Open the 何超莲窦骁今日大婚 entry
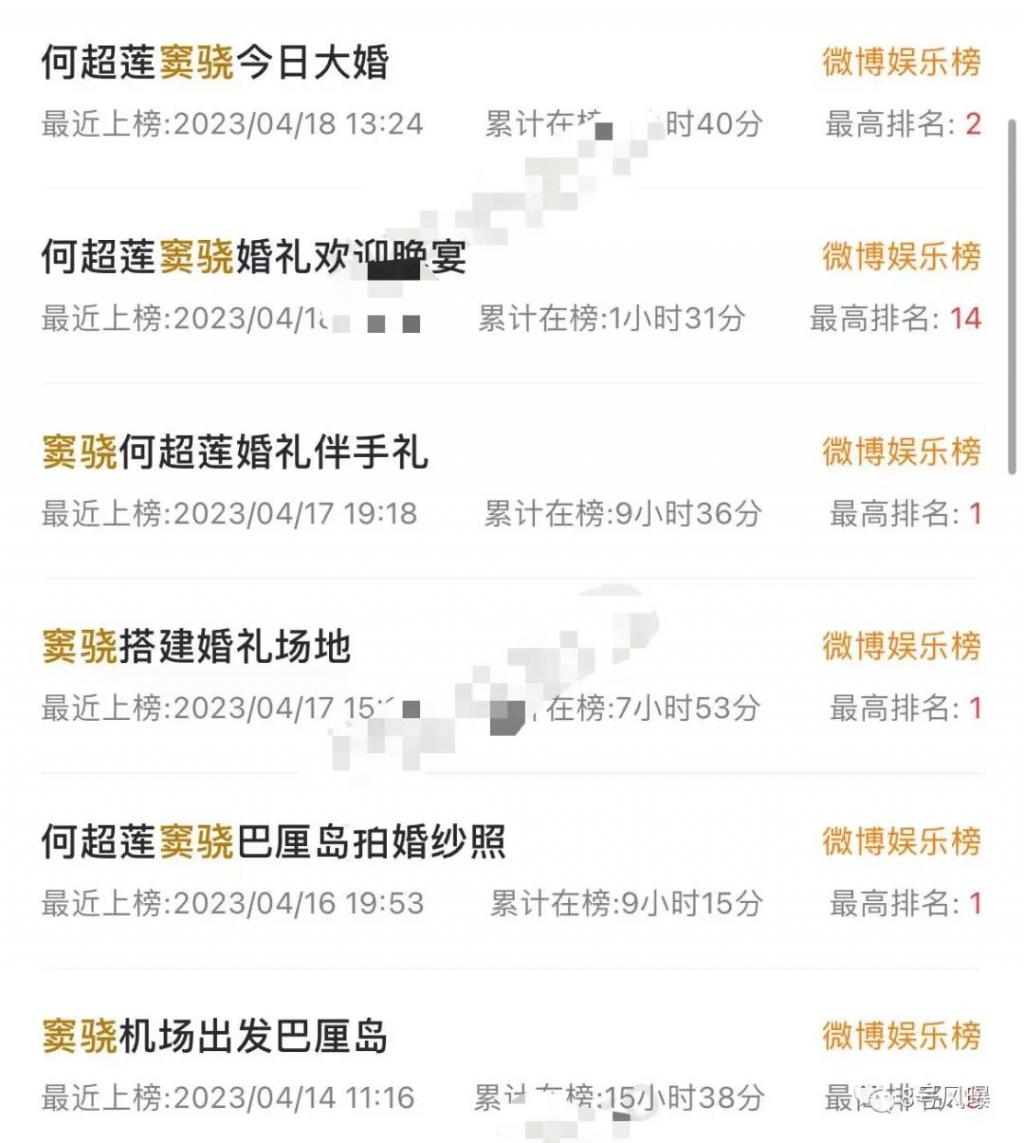Screen dimensions: 1024x1143 click(215, 63)
